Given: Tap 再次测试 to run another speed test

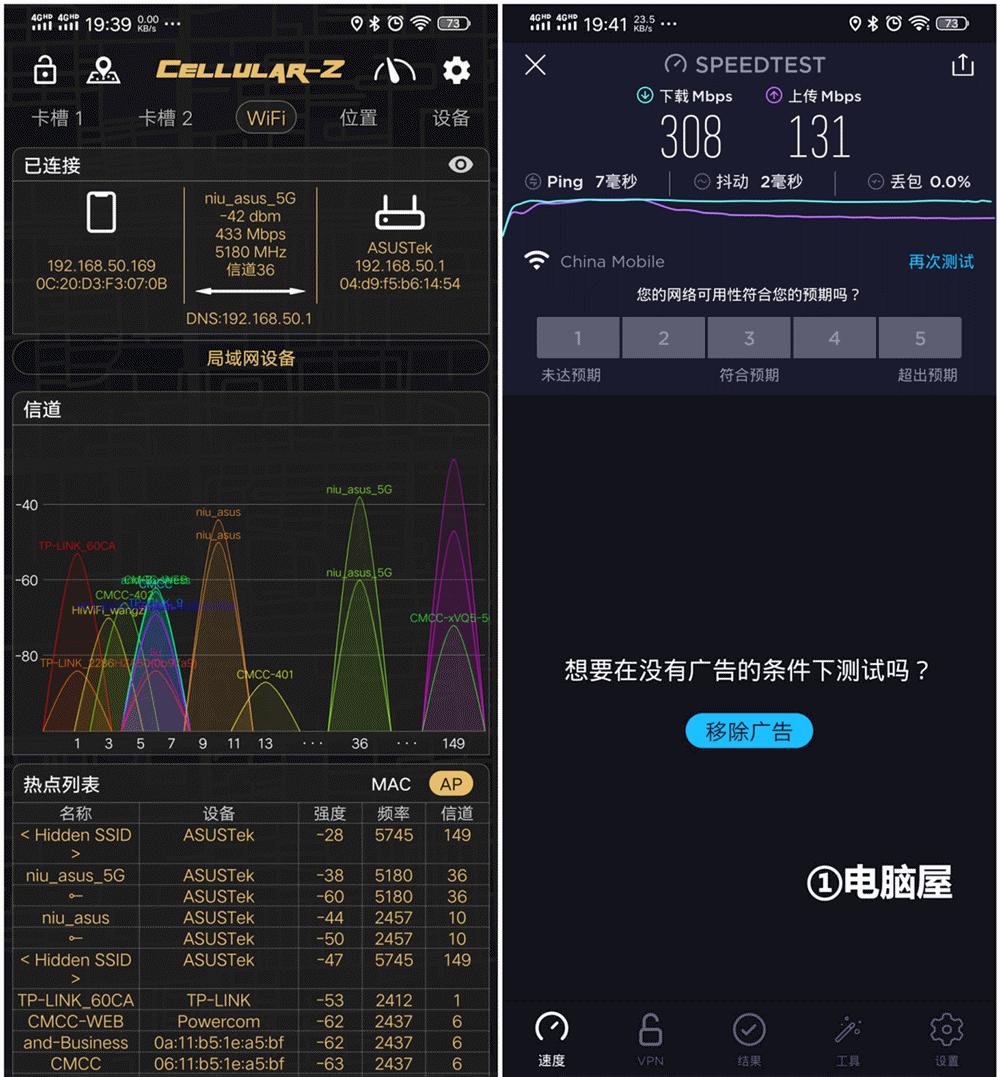Looking at the screenshot, I should (941, 261).
